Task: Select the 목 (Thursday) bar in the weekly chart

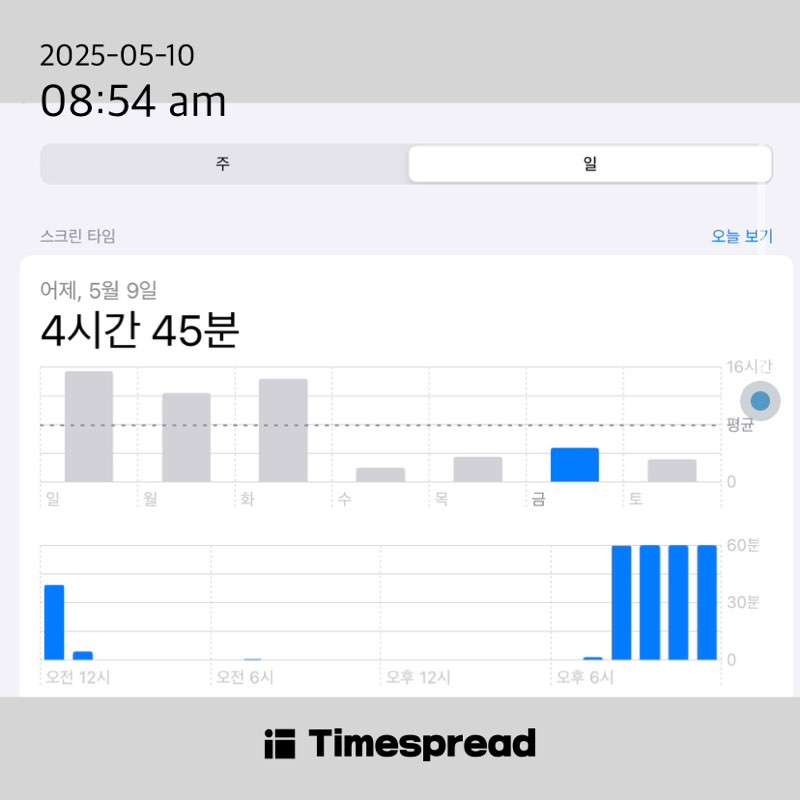Action: pyautogui.click(x=478, y=469)
